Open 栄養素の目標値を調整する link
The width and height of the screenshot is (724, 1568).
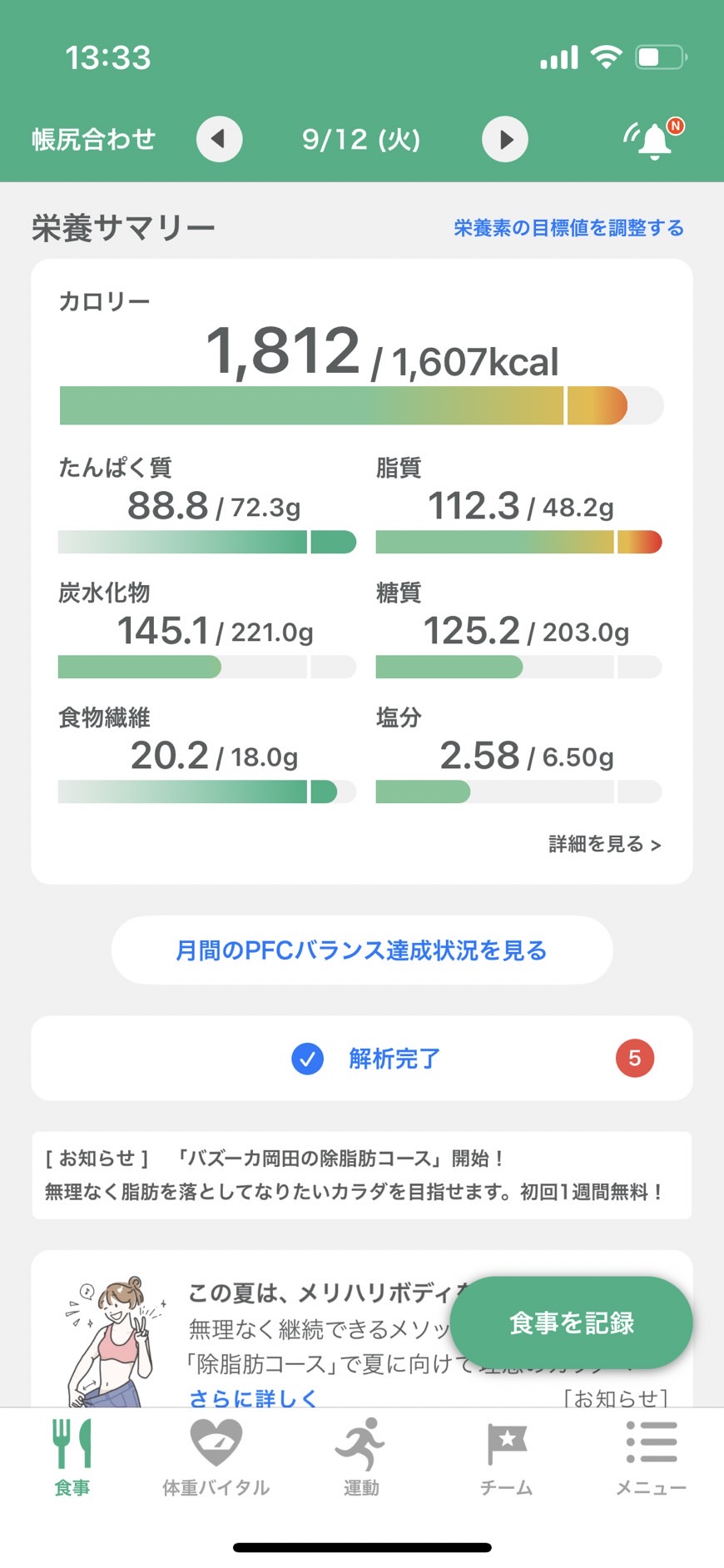tap(569, 228)
